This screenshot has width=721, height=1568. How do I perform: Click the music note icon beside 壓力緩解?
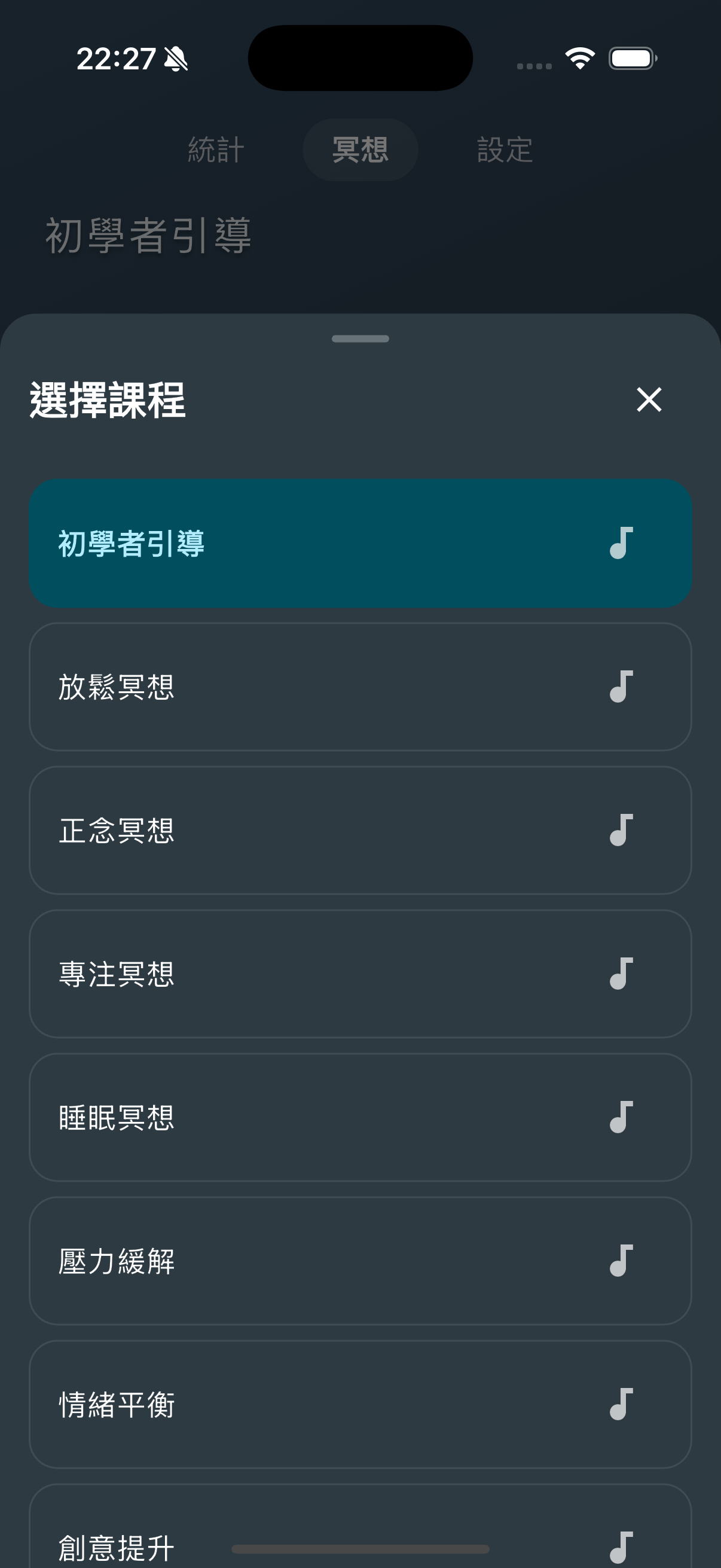coord(621,1261)
